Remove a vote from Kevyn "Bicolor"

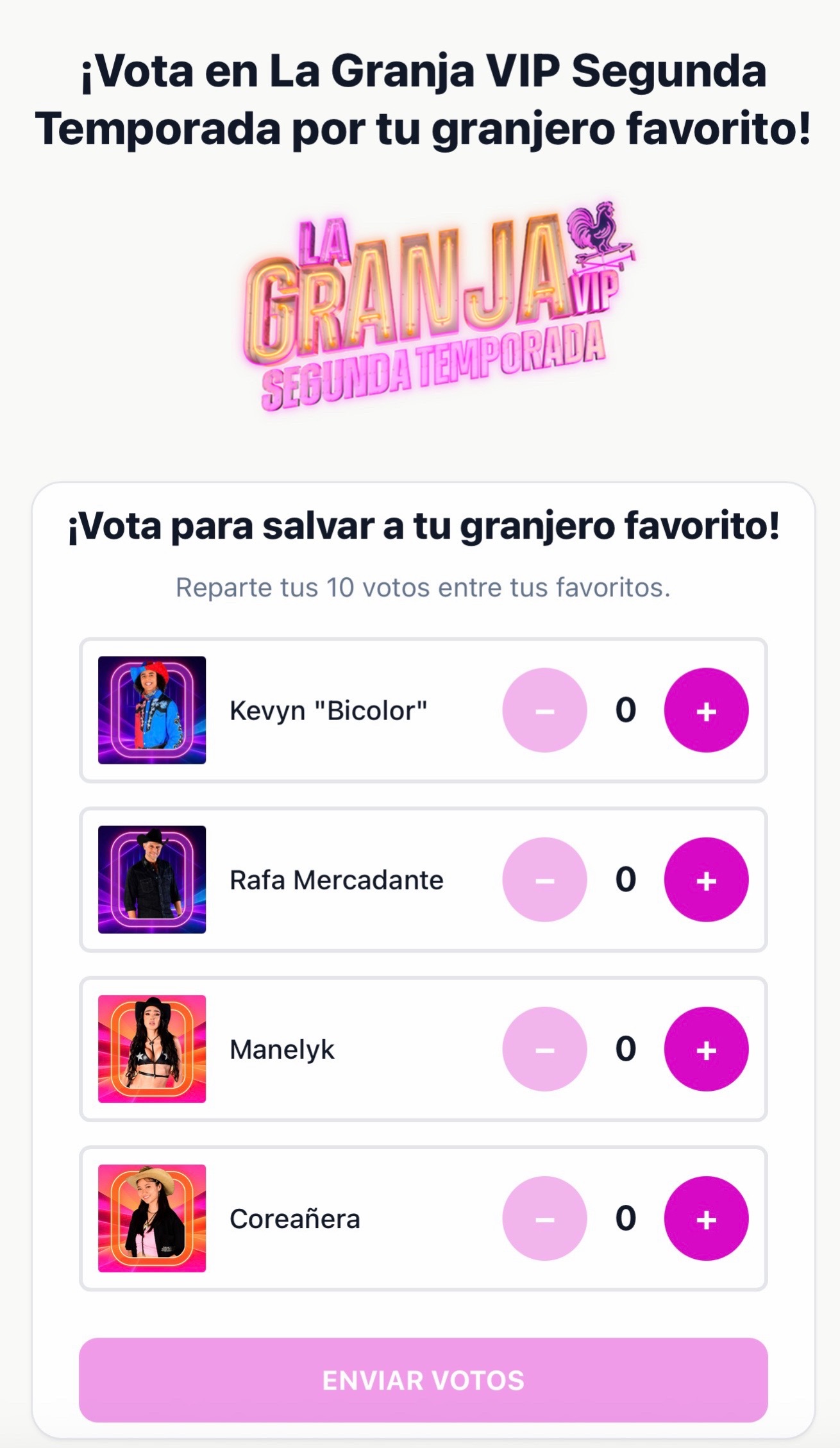pyautogui.click(x=544, y=710)
